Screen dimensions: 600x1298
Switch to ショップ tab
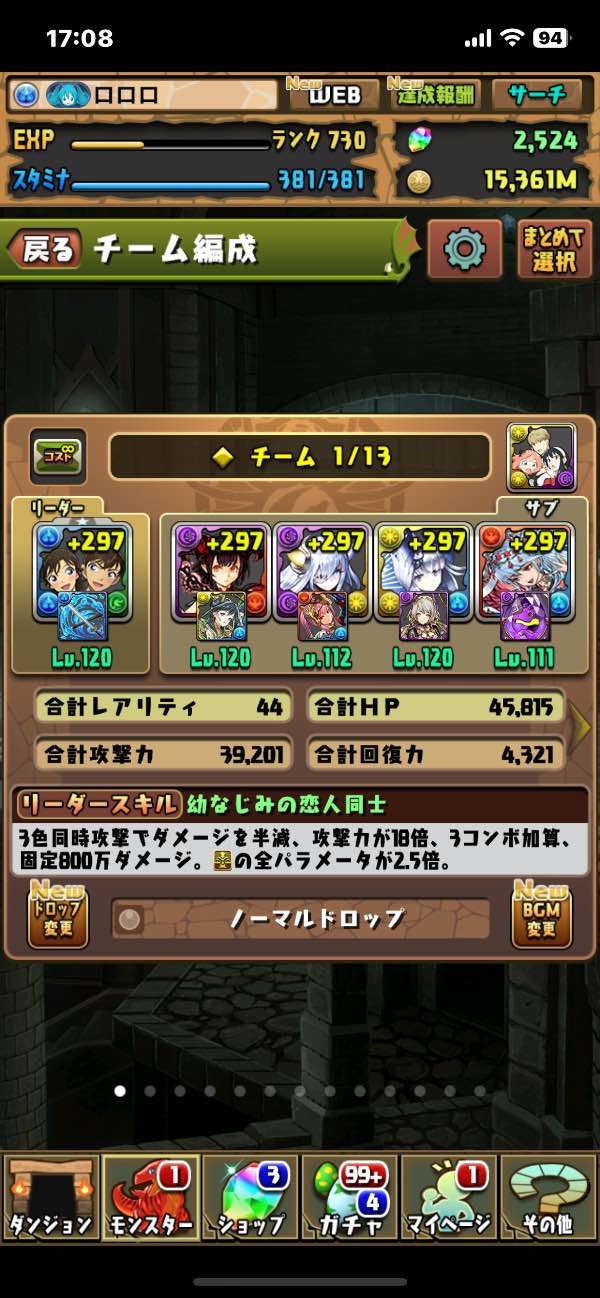tap(250, 1195)
